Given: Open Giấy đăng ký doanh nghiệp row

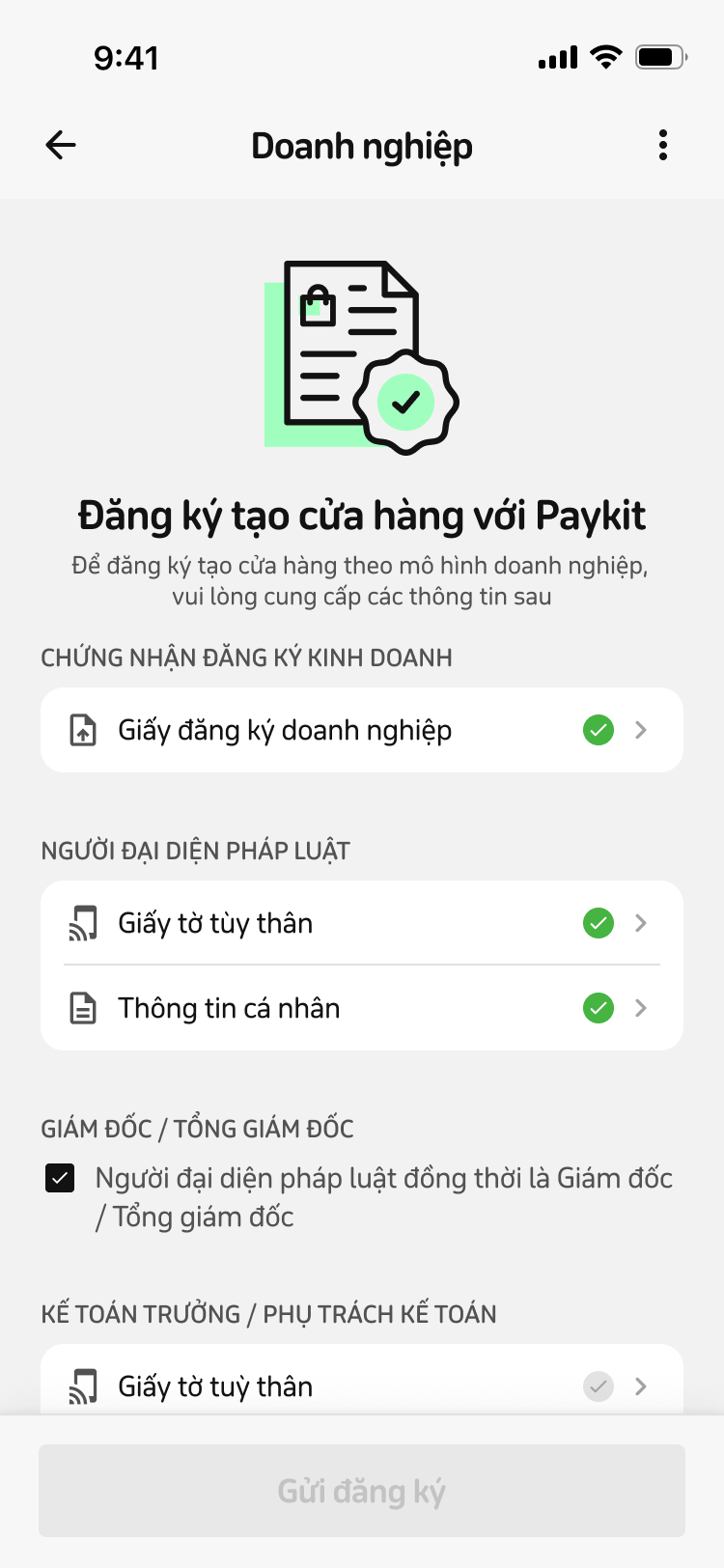Looking at the screenshot, I should (x=361, y=730).
